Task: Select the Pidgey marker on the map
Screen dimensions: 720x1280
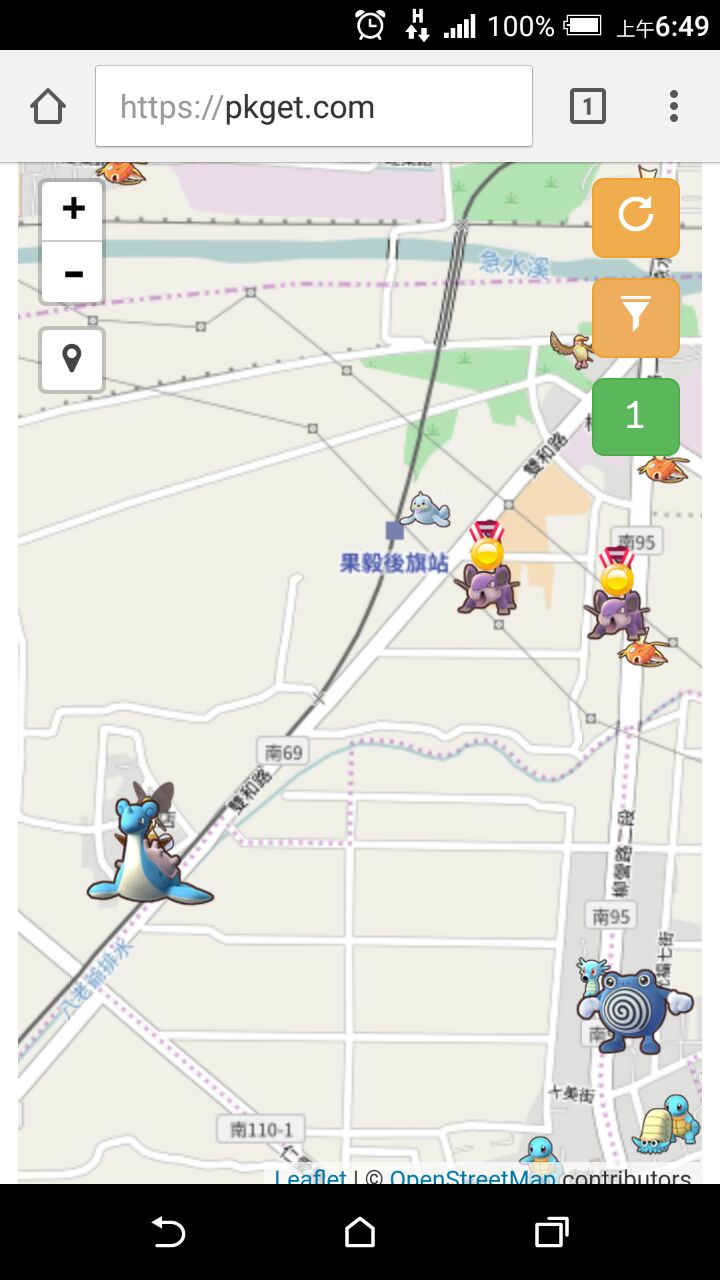Action: [x=572, y=349]
